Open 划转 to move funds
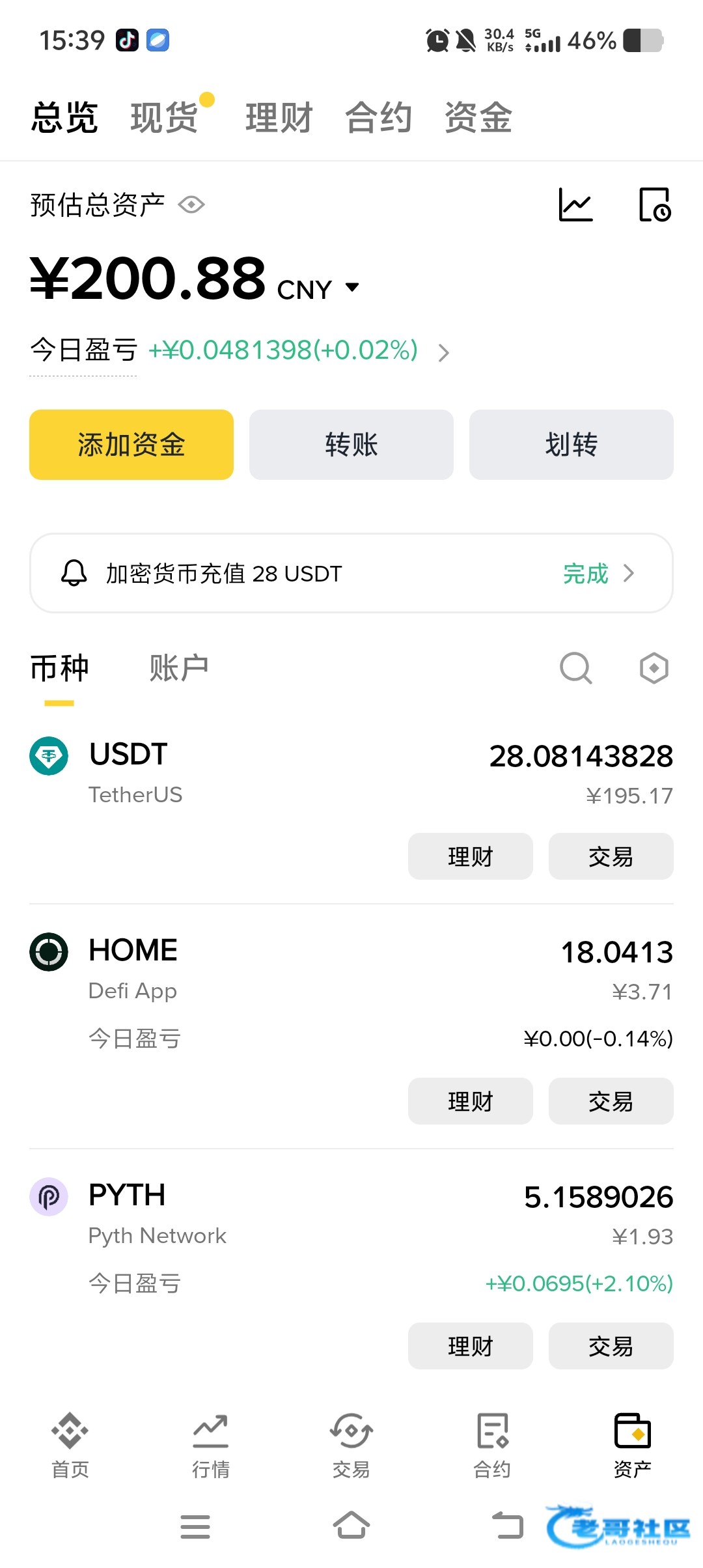 (571, 445)
